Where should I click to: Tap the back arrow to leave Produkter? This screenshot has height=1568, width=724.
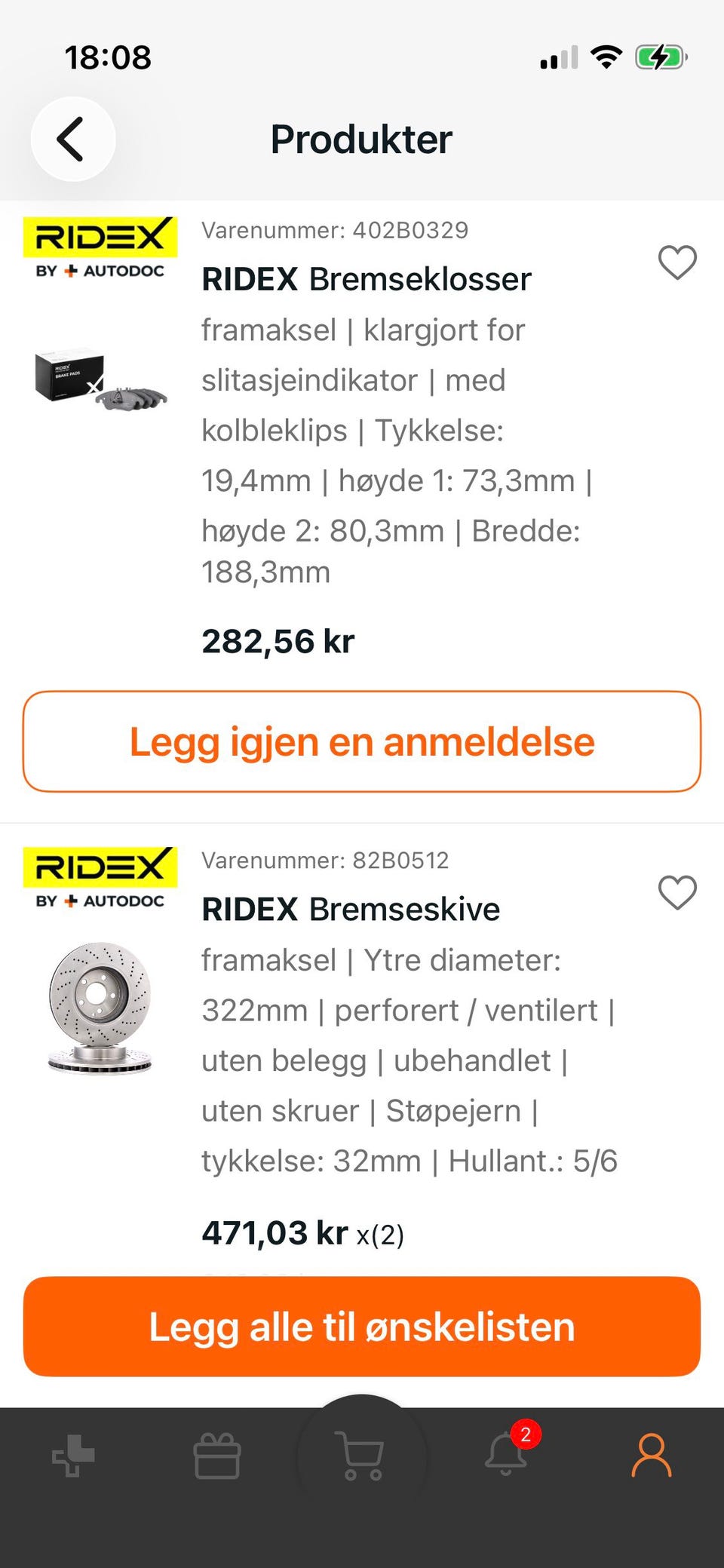pyautogui.click(x=72, y=138)
